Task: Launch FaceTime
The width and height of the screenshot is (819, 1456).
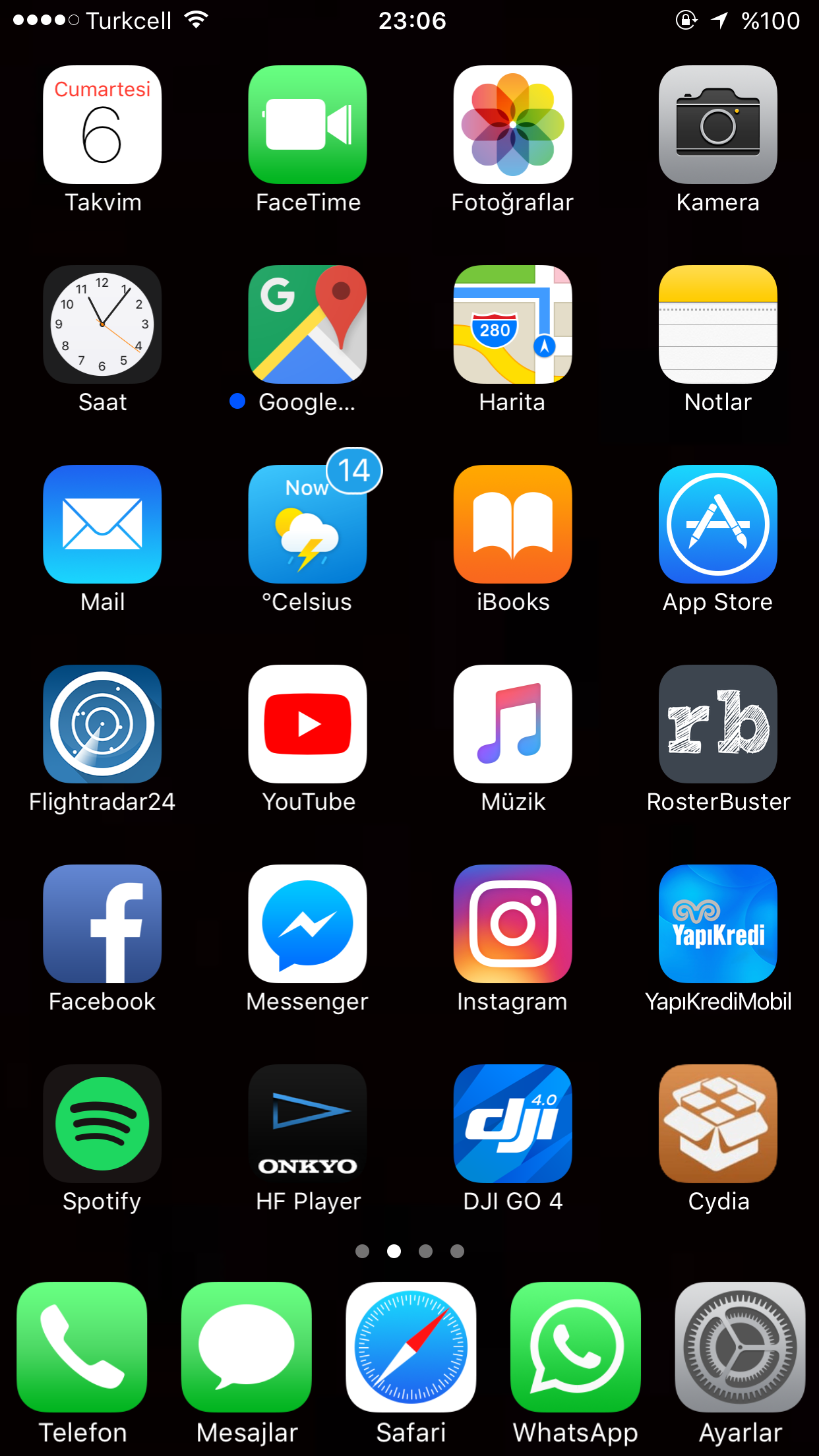Action: [307, 125]
